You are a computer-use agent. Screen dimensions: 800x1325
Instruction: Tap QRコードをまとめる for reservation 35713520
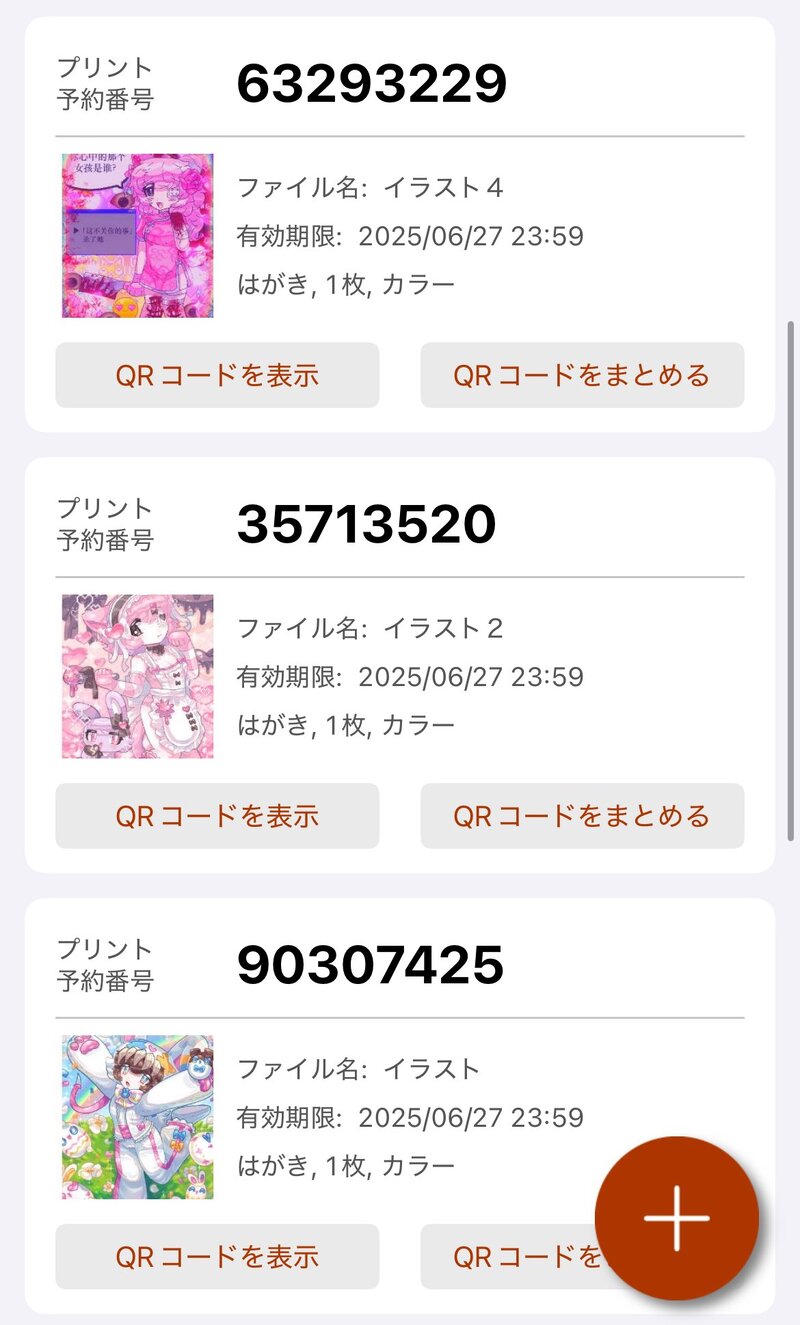point(582,816)
